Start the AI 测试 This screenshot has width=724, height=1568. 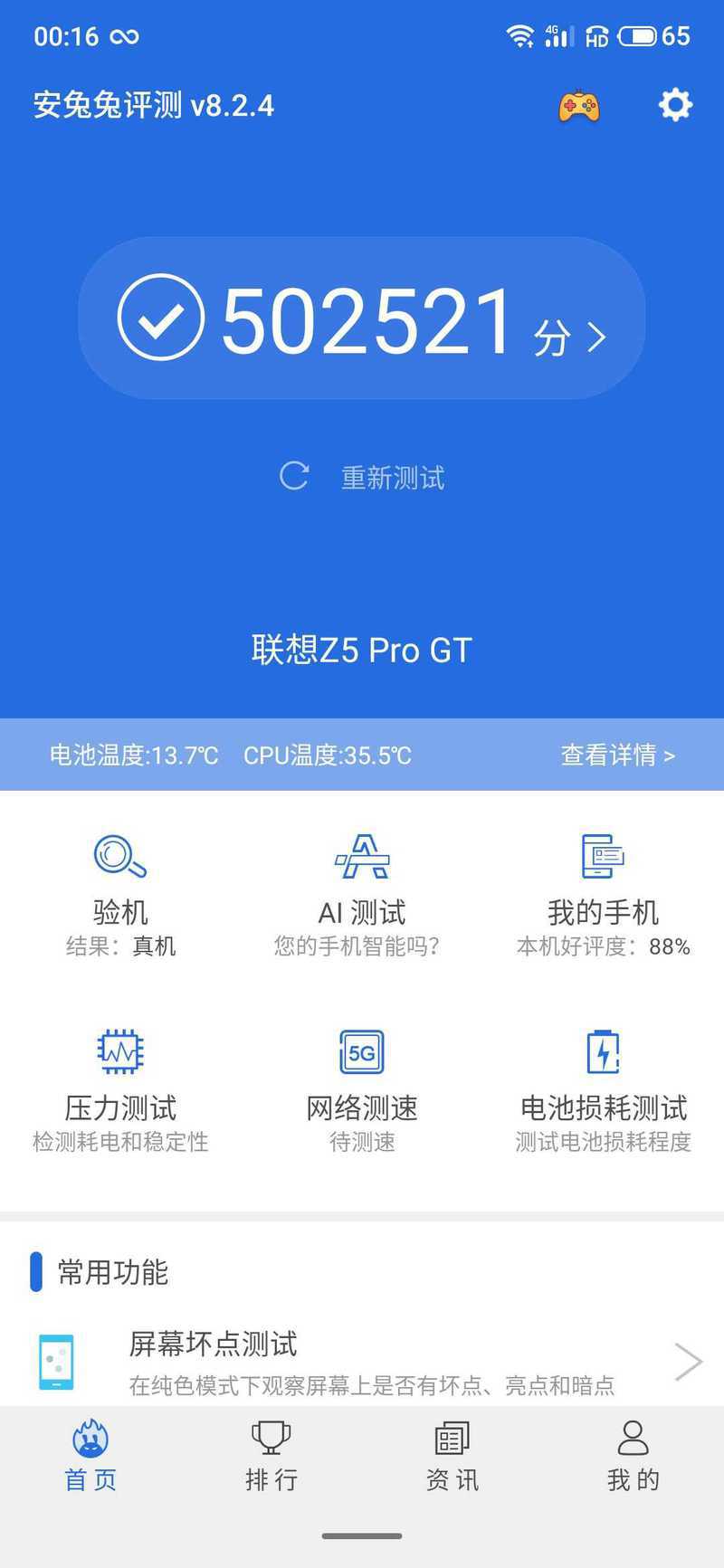click(x=362, y=895)
